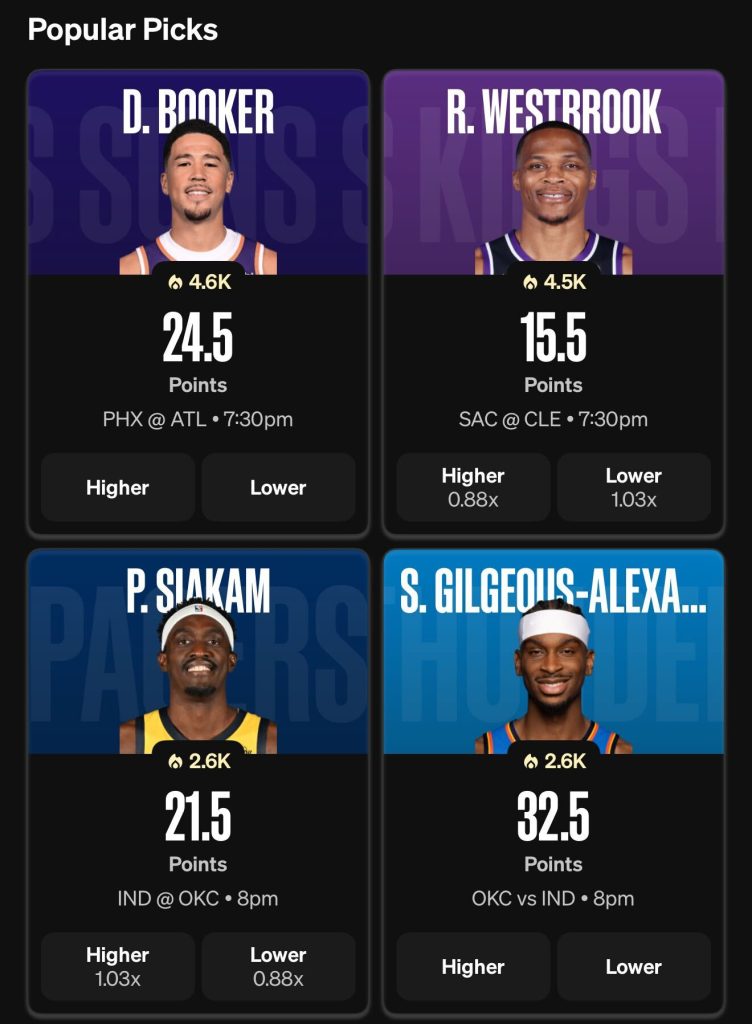The width and height of the screenshot is (752, 1024).
Task: Select Lower at 1.03x for Westbrook
Action: tap(634, 486)
